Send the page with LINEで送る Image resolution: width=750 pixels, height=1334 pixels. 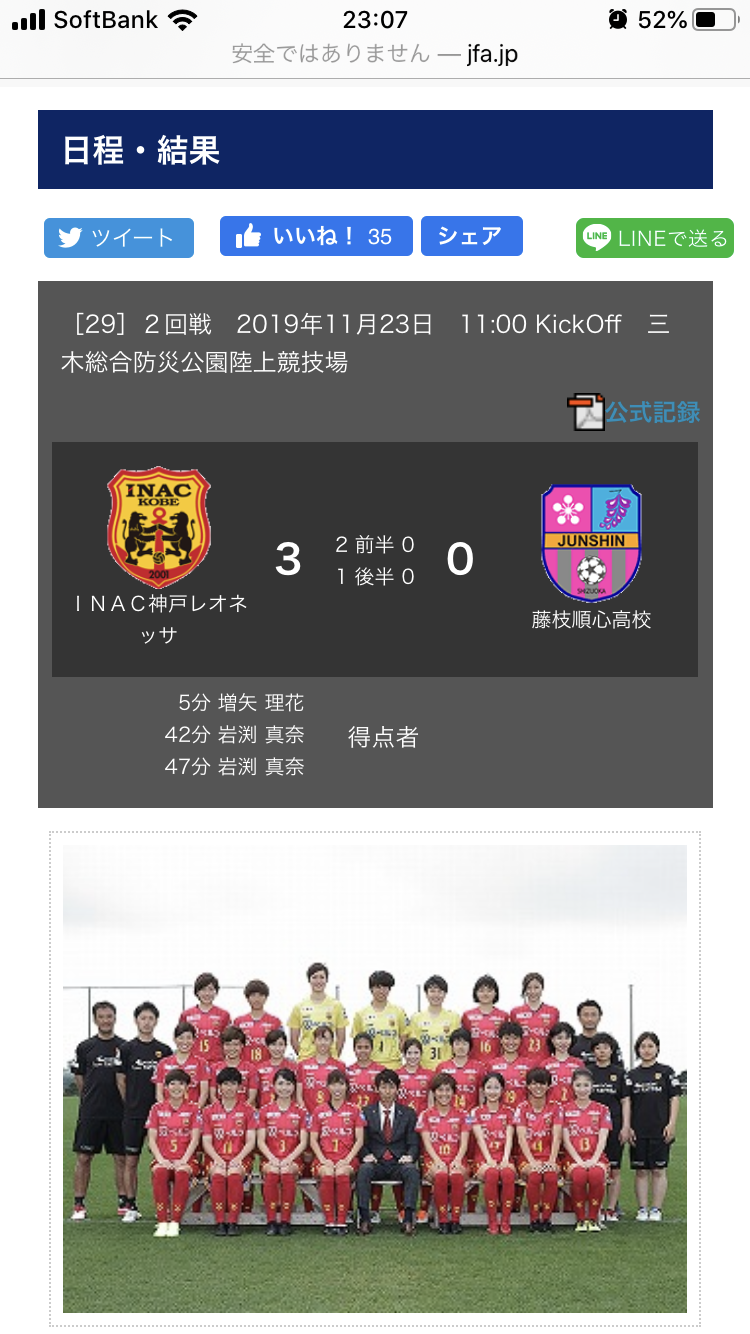tap(654, 238)
